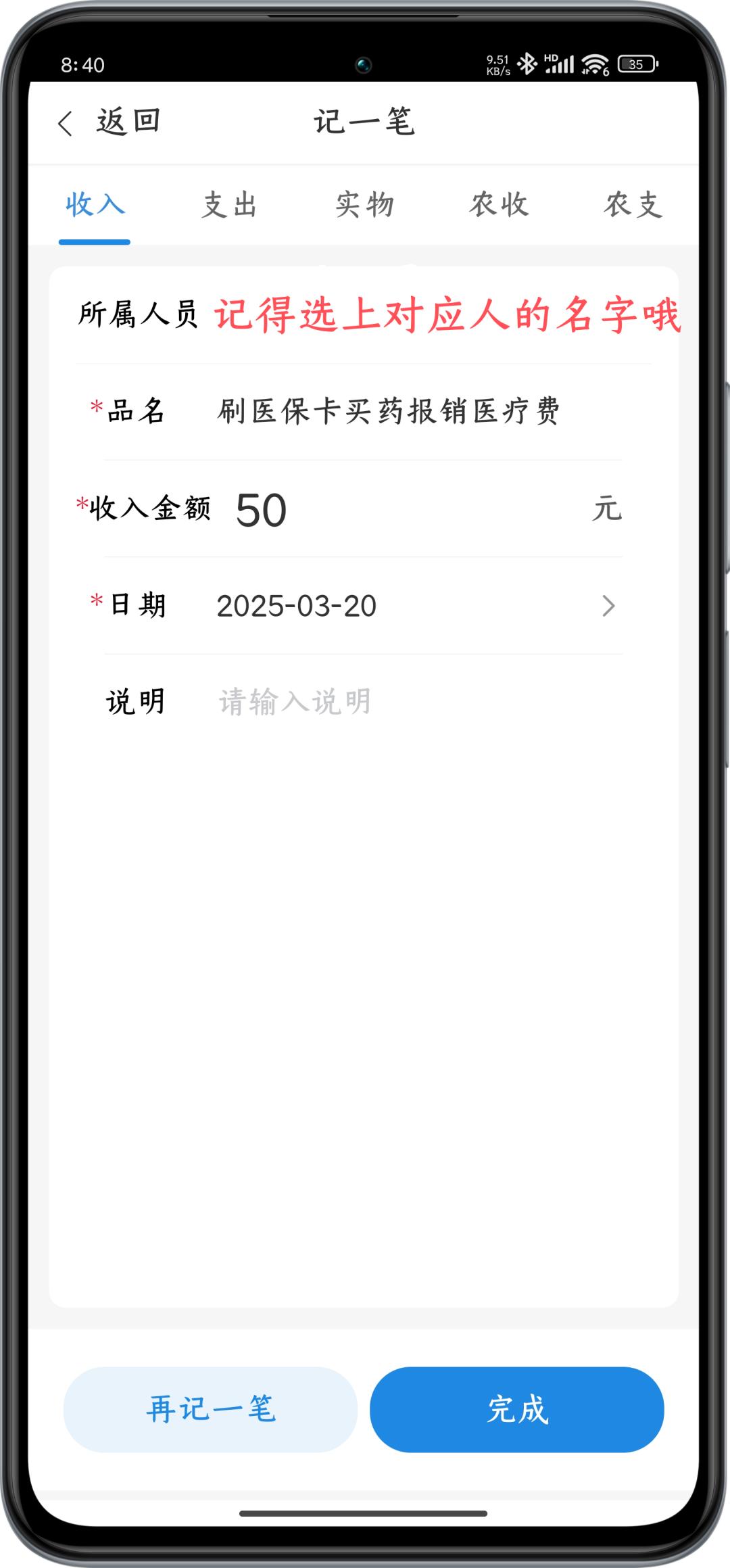Tap the 说明 description input
The image size is (730, 1568).
(406, 702)
